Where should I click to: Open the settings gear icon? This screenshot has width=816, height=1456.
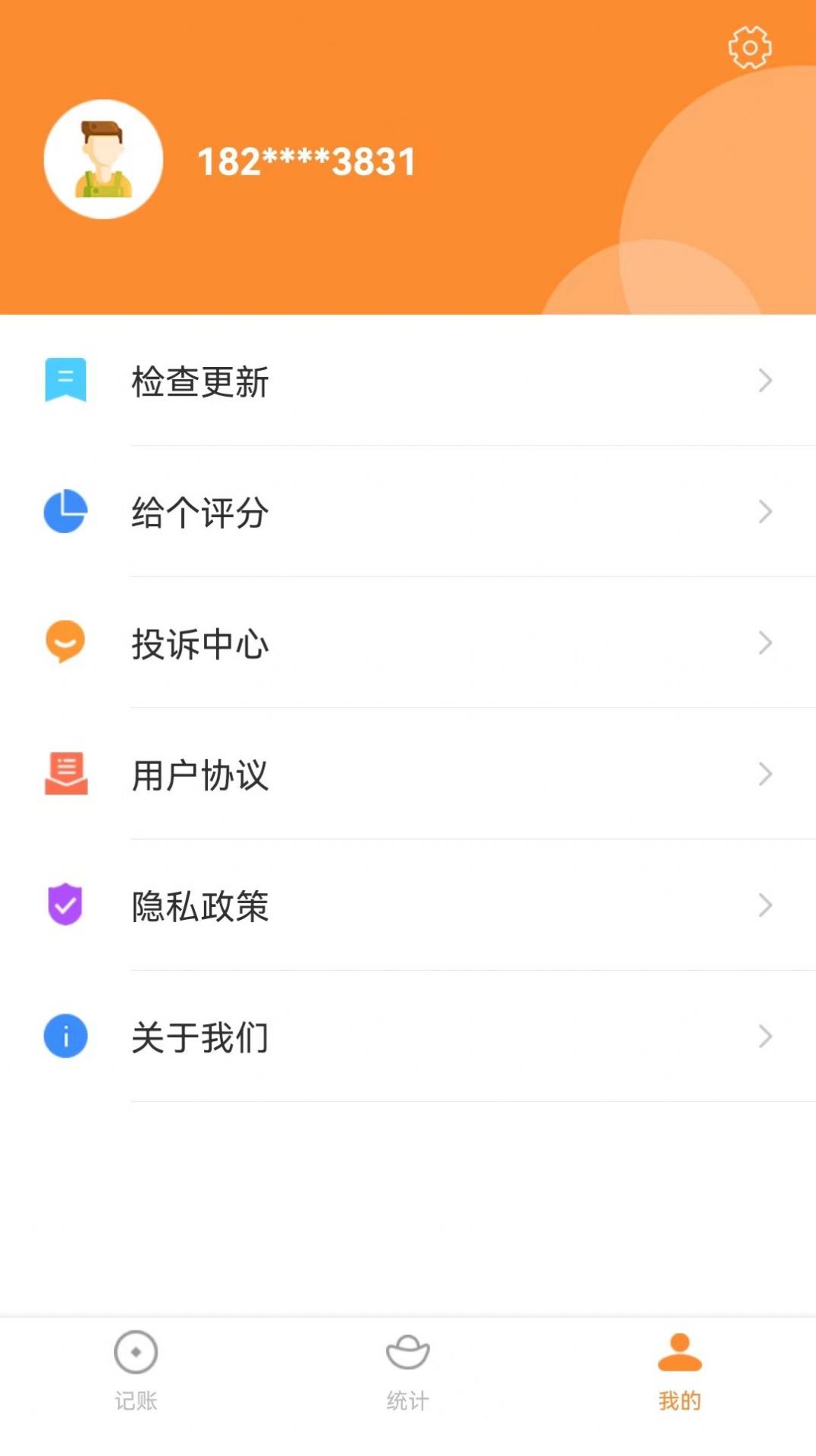pos(751,47)
